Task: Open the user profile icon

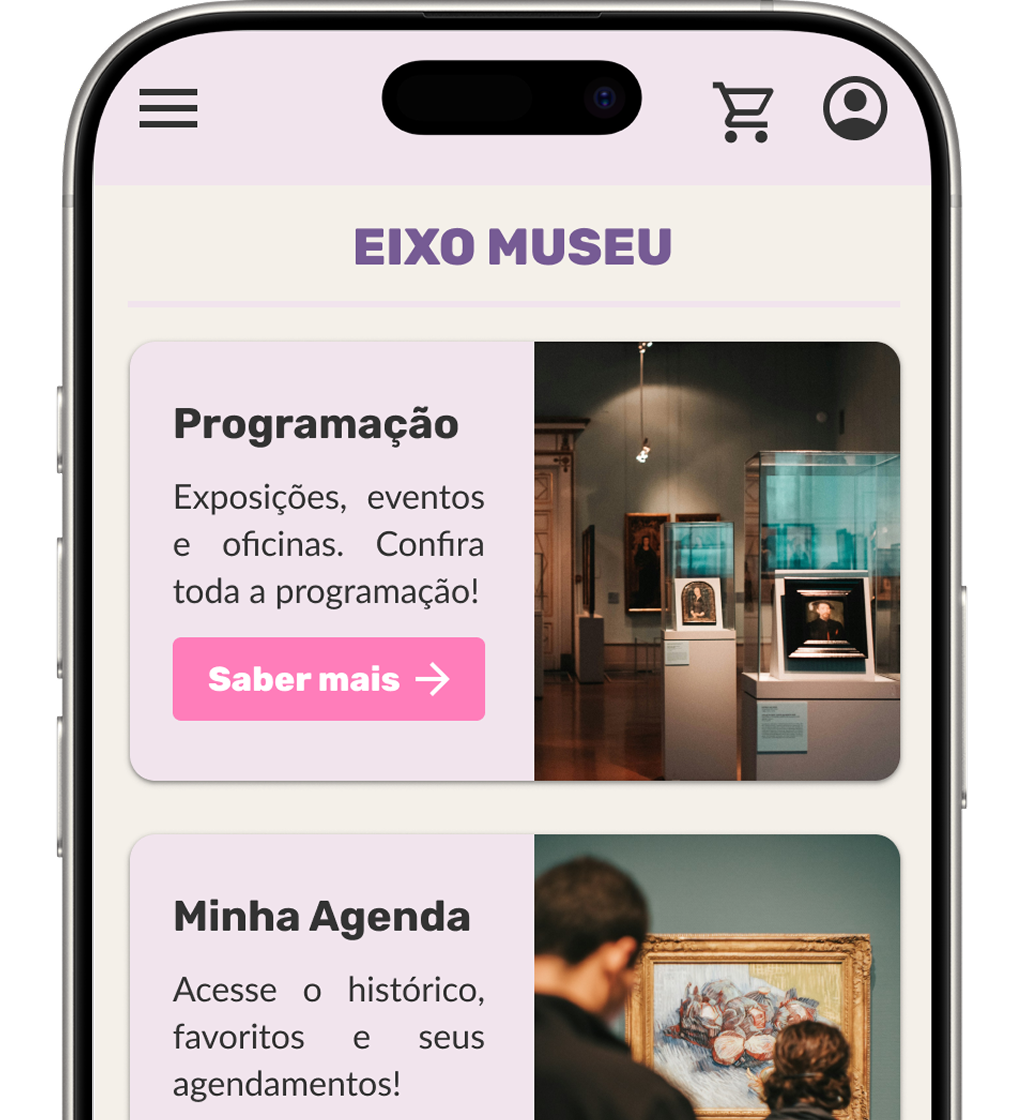Action: (x=855, y=108)
